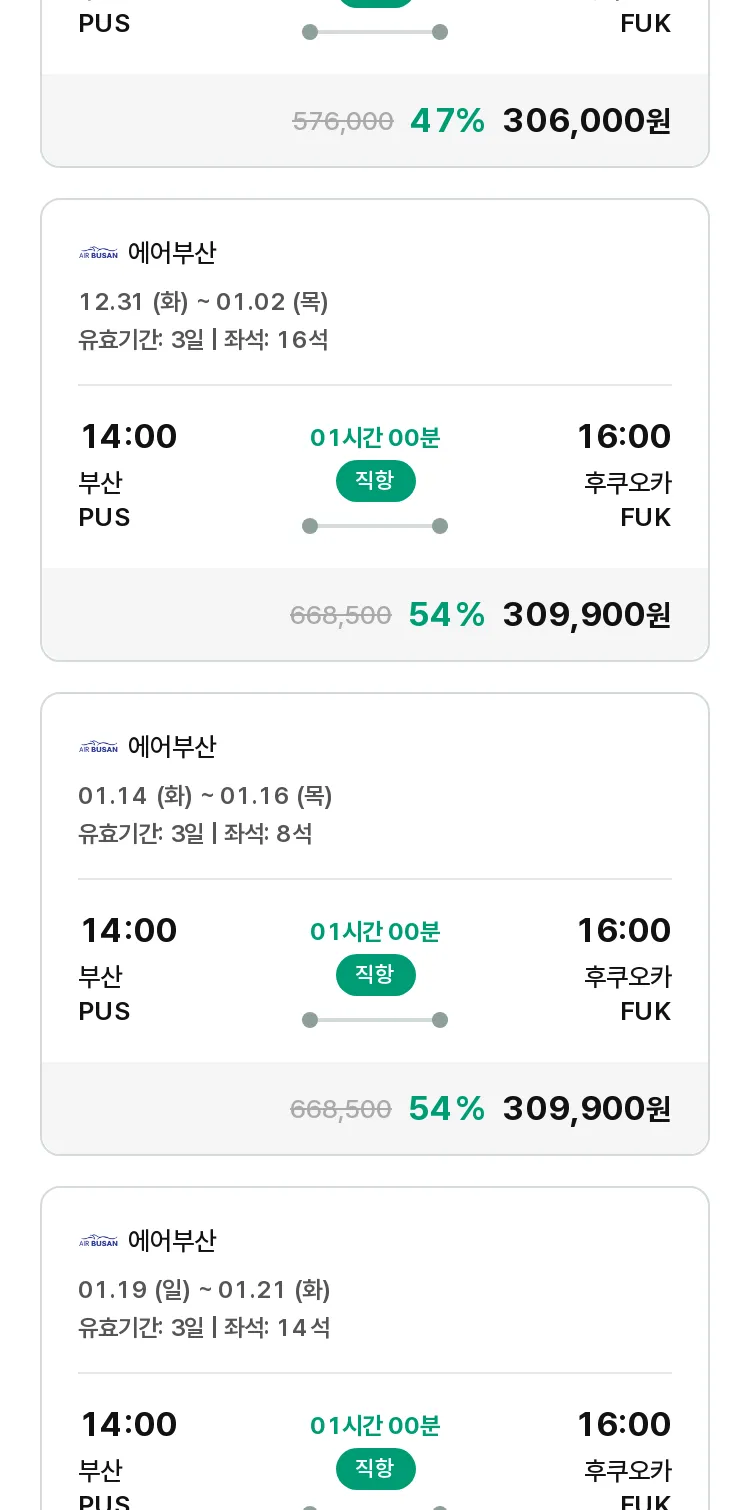Open the 306,000원 flight deal card
Viewport: 750px width, 1510px height.
click(x=375, y=84)
